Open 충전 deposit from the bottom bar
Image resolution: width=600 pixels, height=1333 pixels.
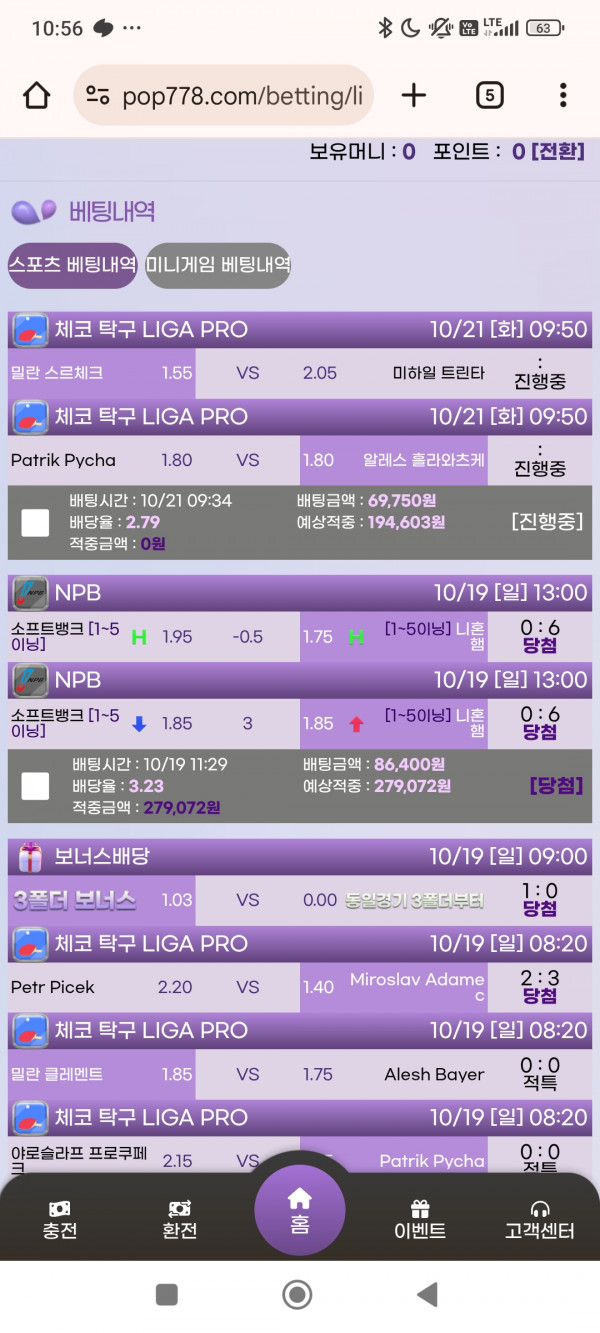pos(60,1220)
